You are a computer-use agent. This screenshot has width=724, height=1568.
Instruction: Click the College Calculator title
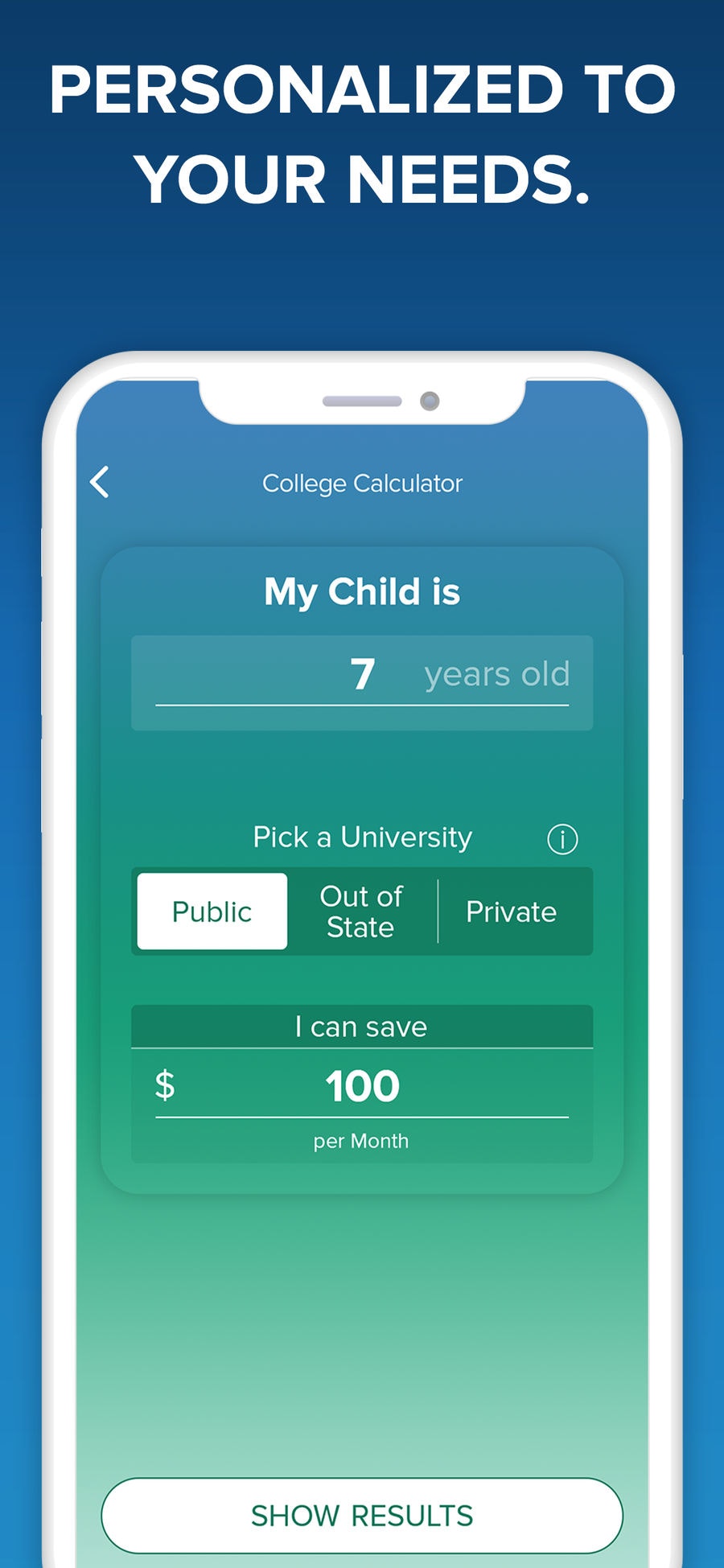click(x=362, y=483)
